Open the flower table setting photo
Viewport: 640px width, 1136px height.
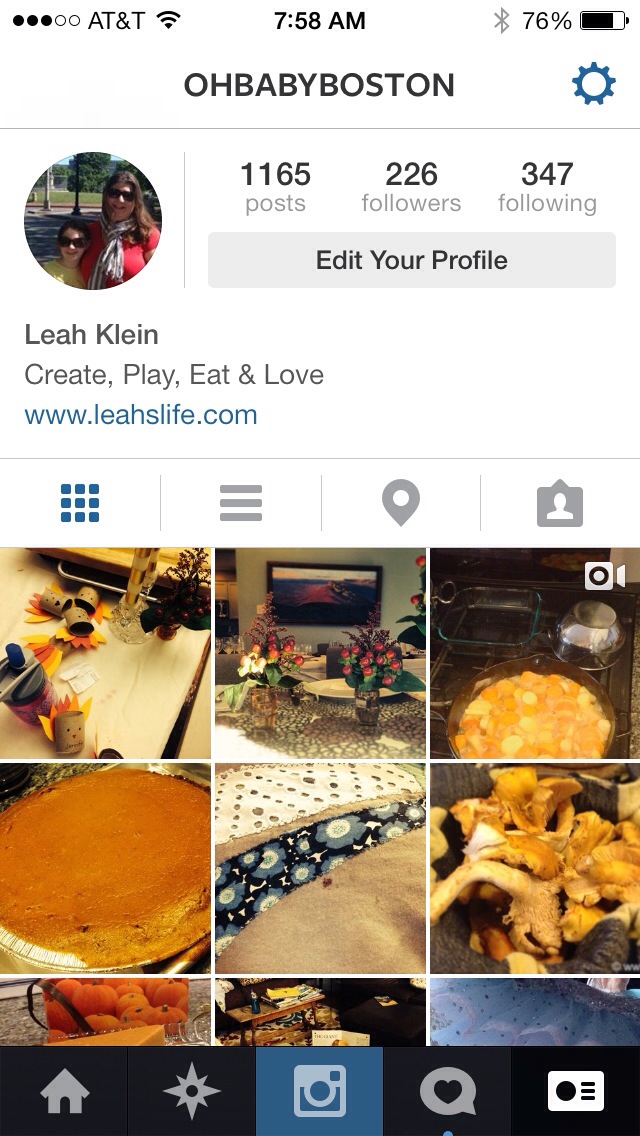point(320,653)
